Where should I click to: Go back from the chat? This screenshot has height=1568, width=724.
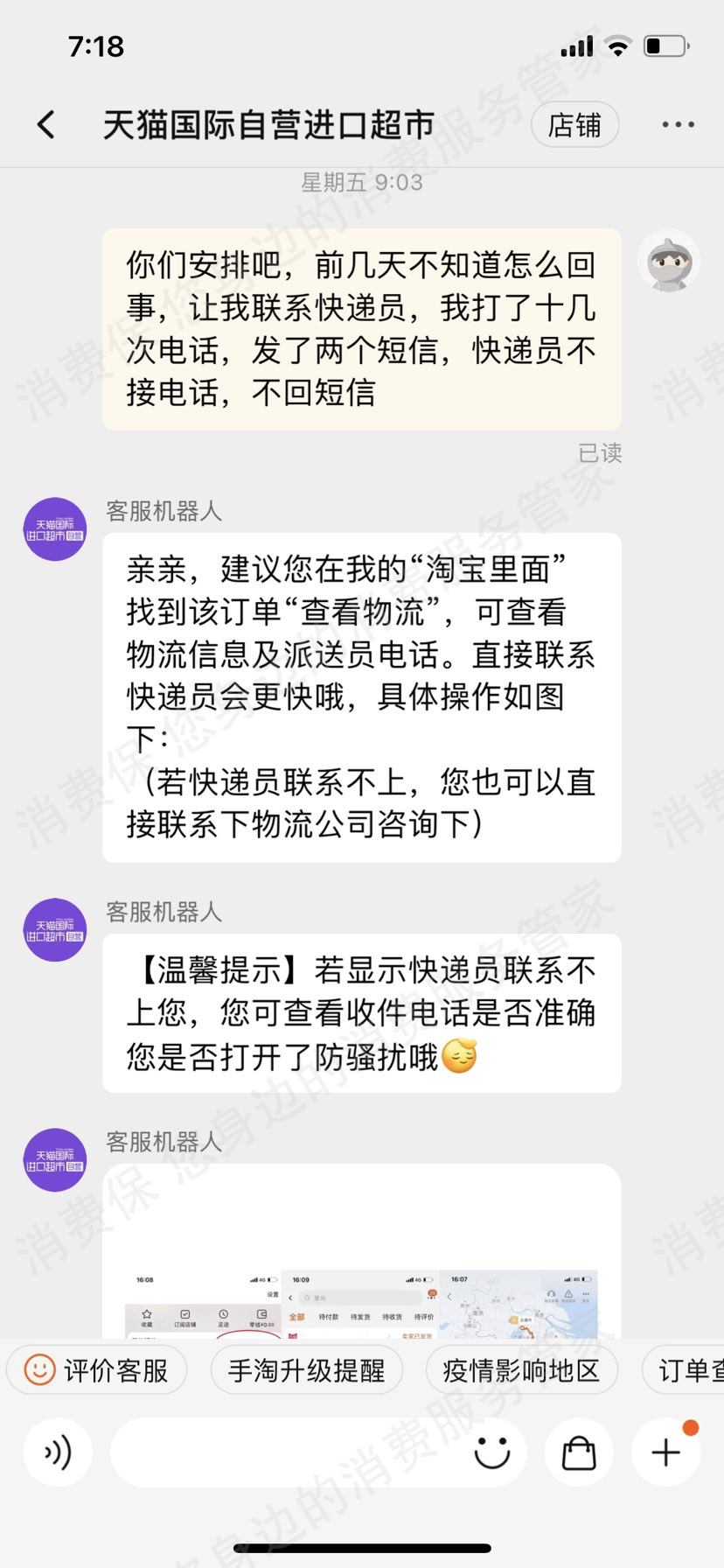[x=47, y=125]
